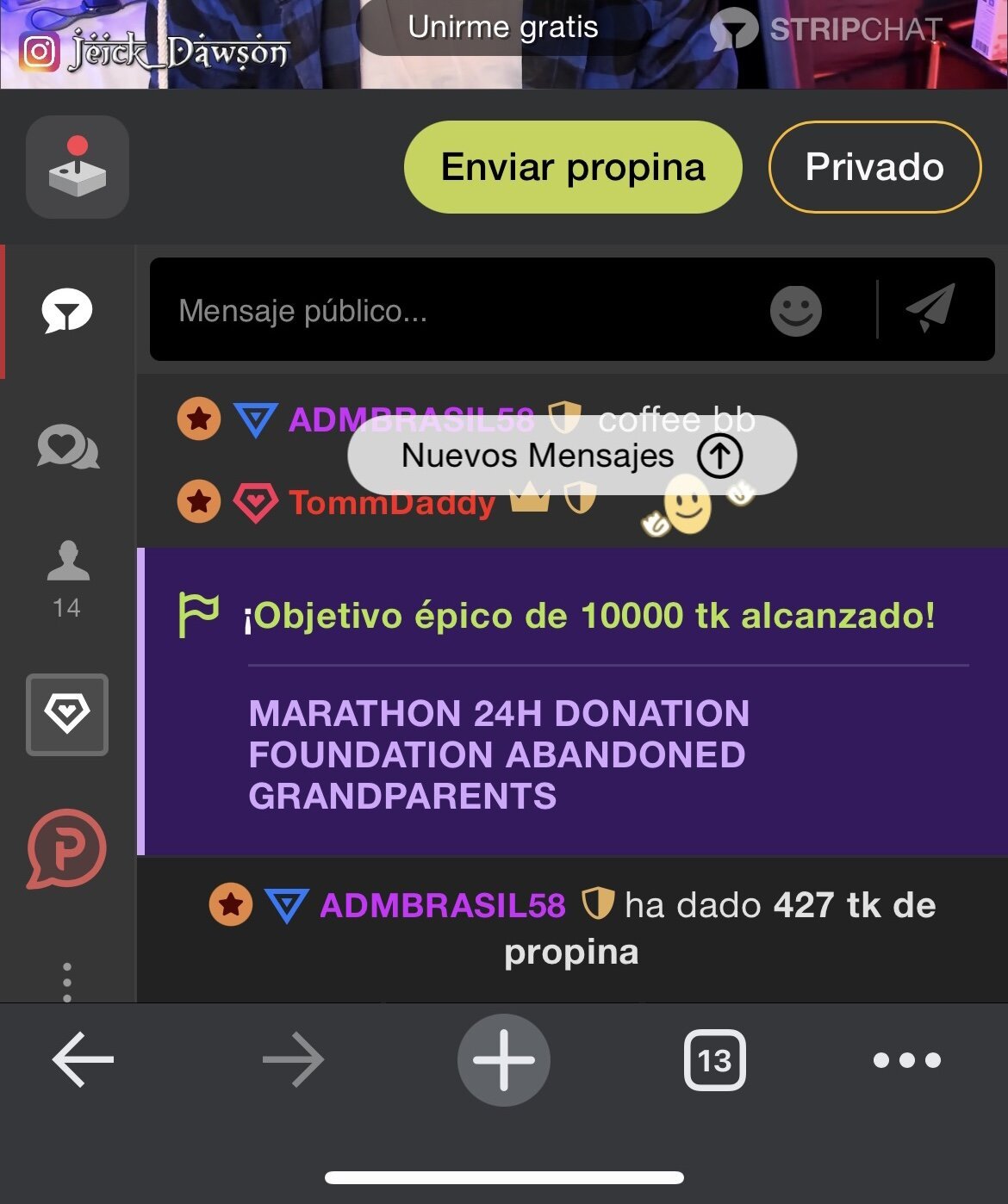Open the joystick interactive toy control
The width and height of the screenshot is (1008, 1204).
[78, 167]
